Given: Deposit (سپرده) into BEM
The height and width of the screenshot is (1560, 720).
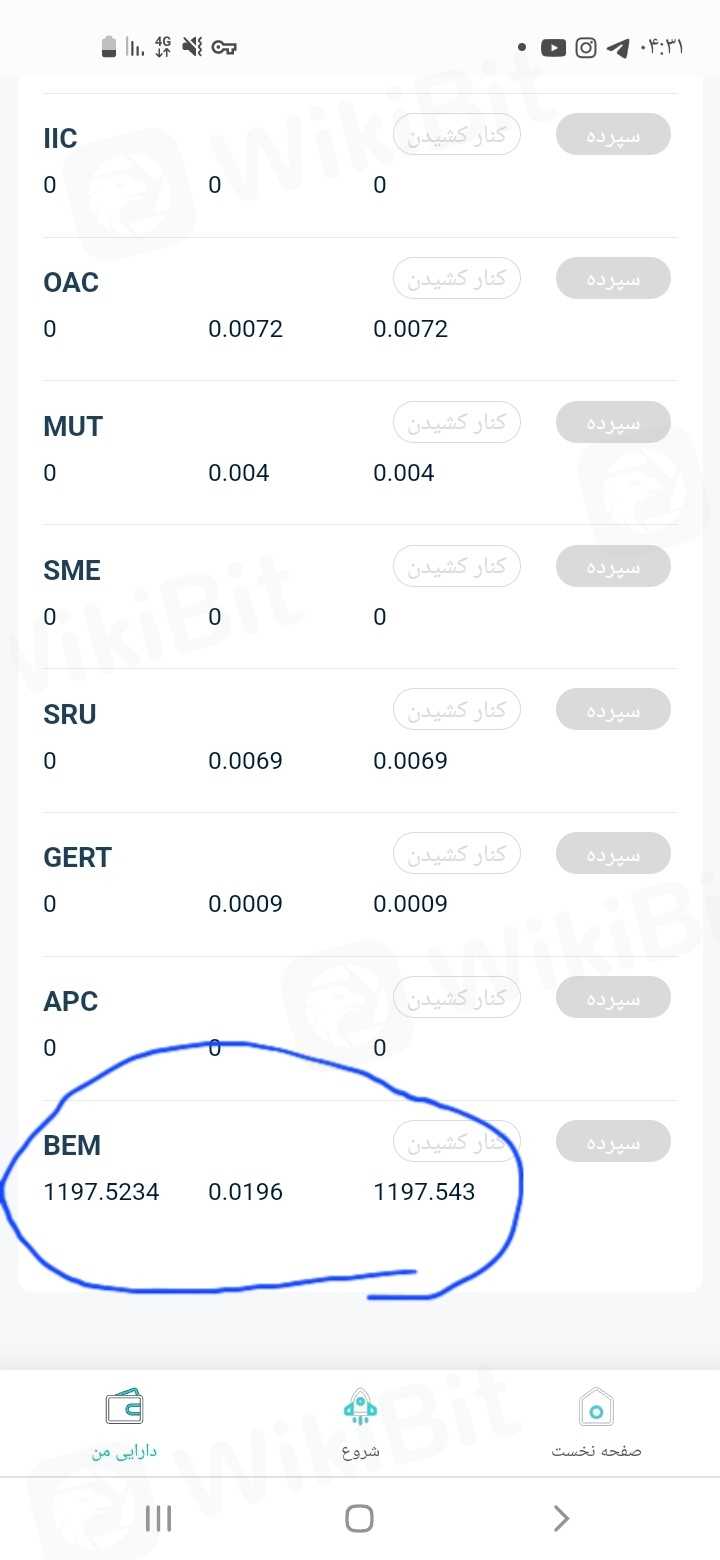Looking at the screenshot, I should pos(613,1141).
